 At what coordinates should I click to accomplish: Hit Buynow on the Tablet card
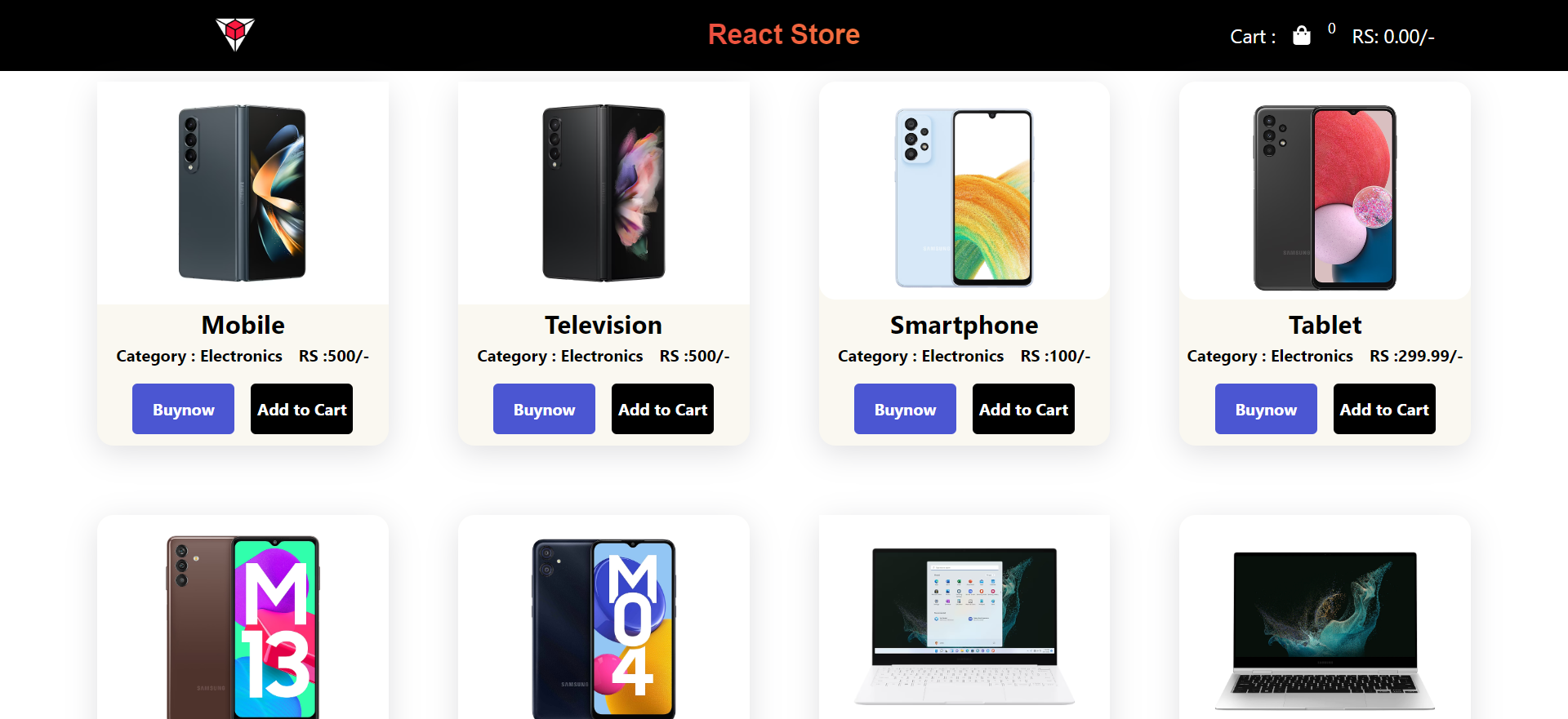pyautogui.click(x=1266, y=409)
